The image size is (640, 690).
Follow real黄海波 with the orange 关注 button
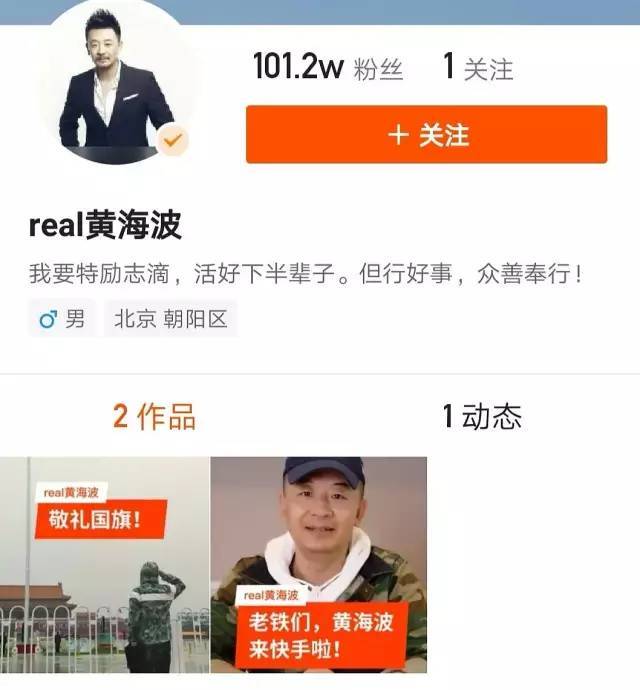(x=426, y=134)
